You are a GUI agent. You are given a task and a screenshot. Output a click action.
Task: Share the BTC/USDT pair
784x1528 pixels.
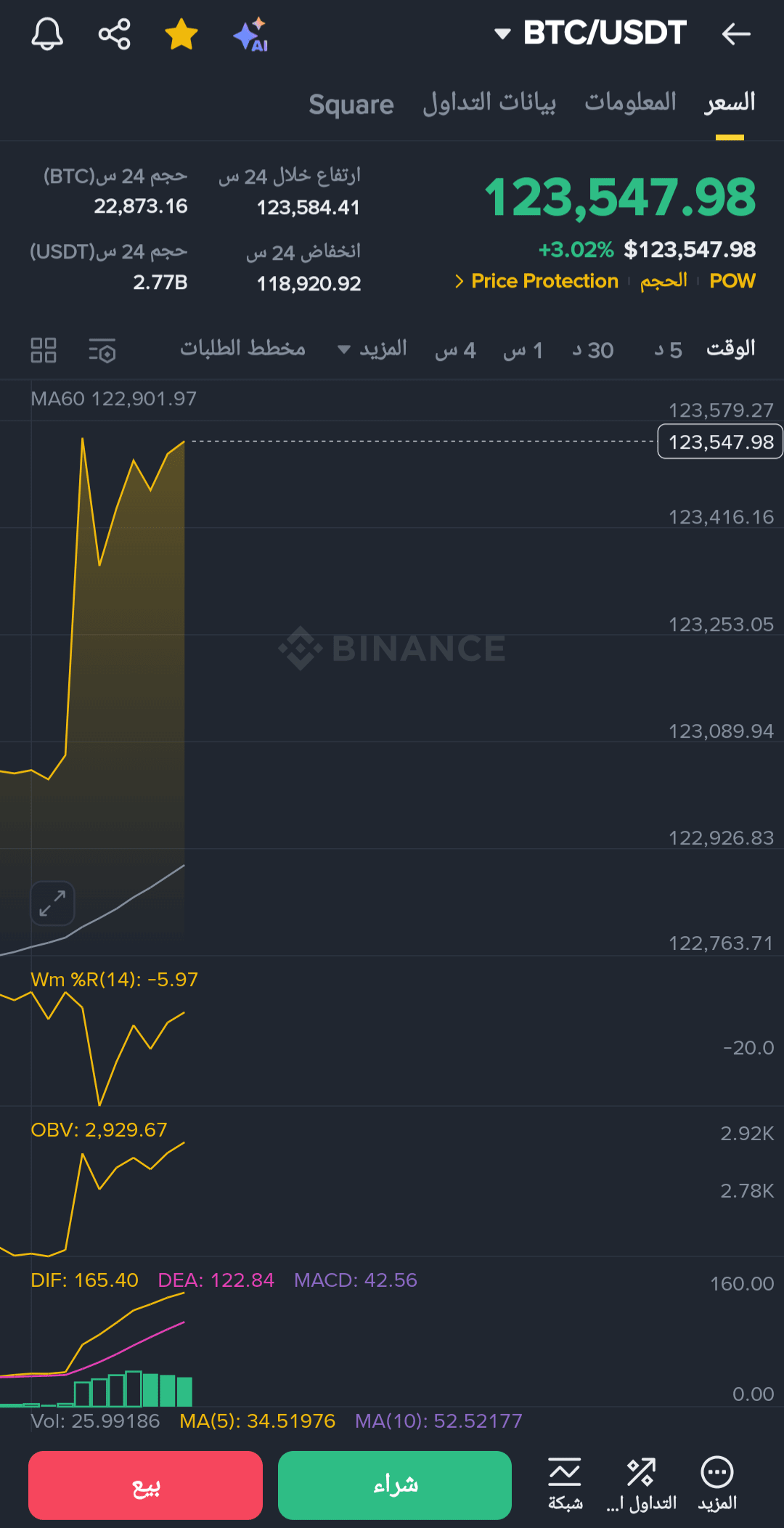click(114, 34)
